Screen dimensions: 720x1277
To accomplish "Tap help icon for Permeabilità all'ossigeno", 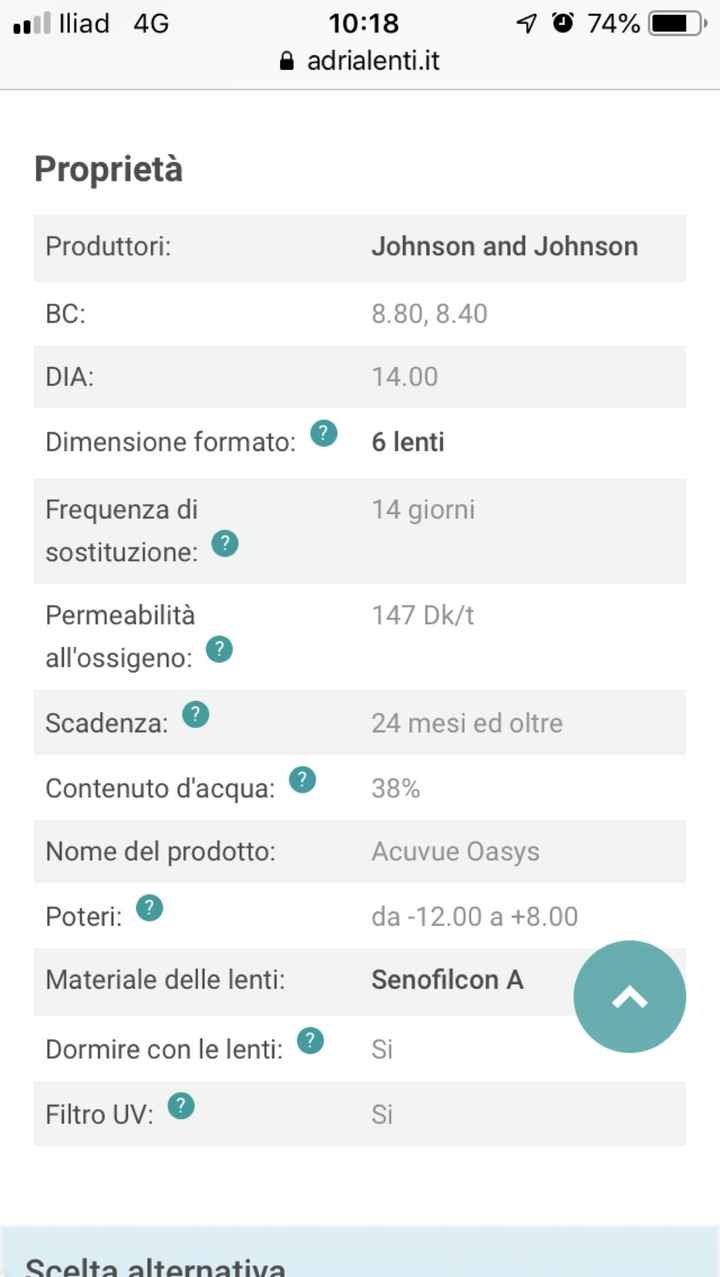I will pos(219,650).
